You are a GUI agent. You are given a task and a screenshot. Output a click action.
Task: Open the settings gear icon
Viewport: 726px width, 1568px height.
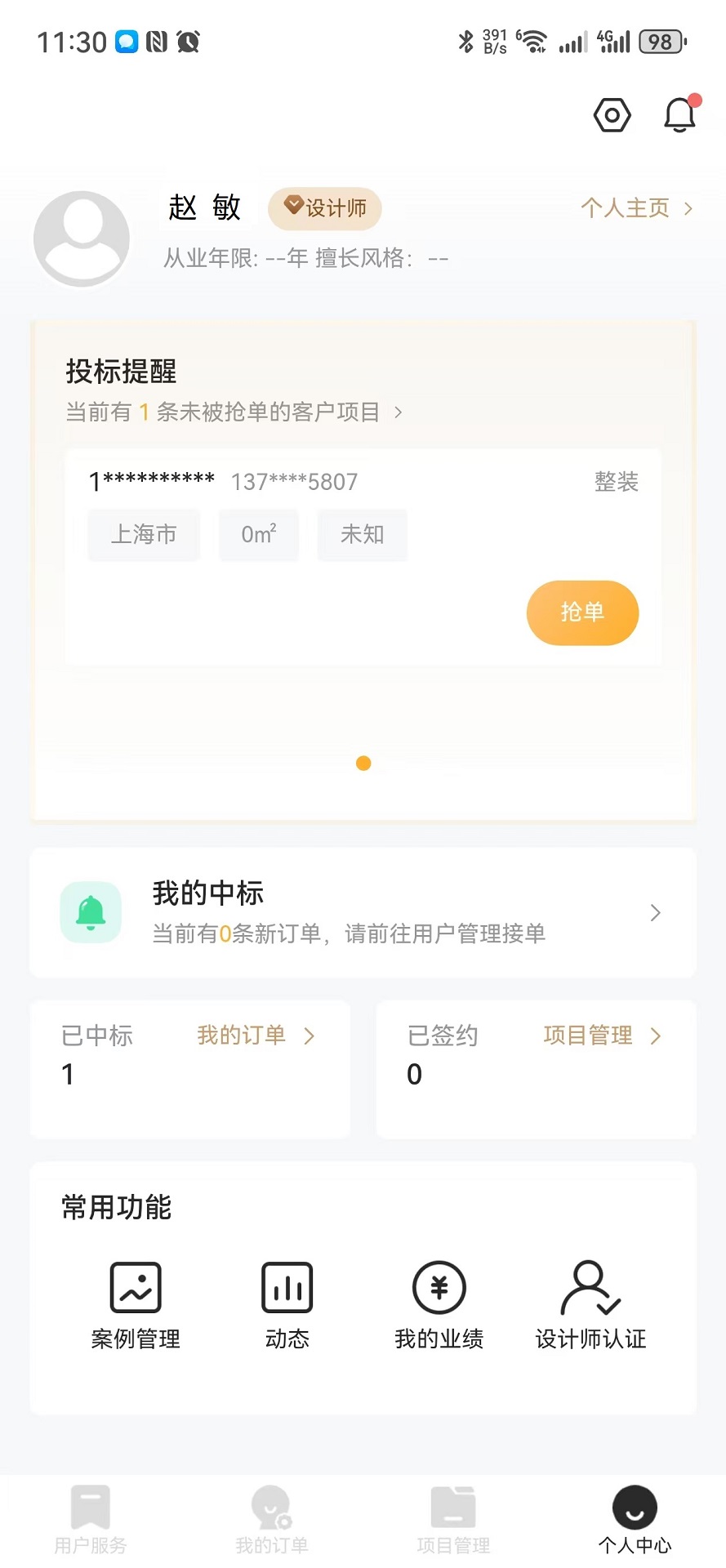[x=612, y=115]
